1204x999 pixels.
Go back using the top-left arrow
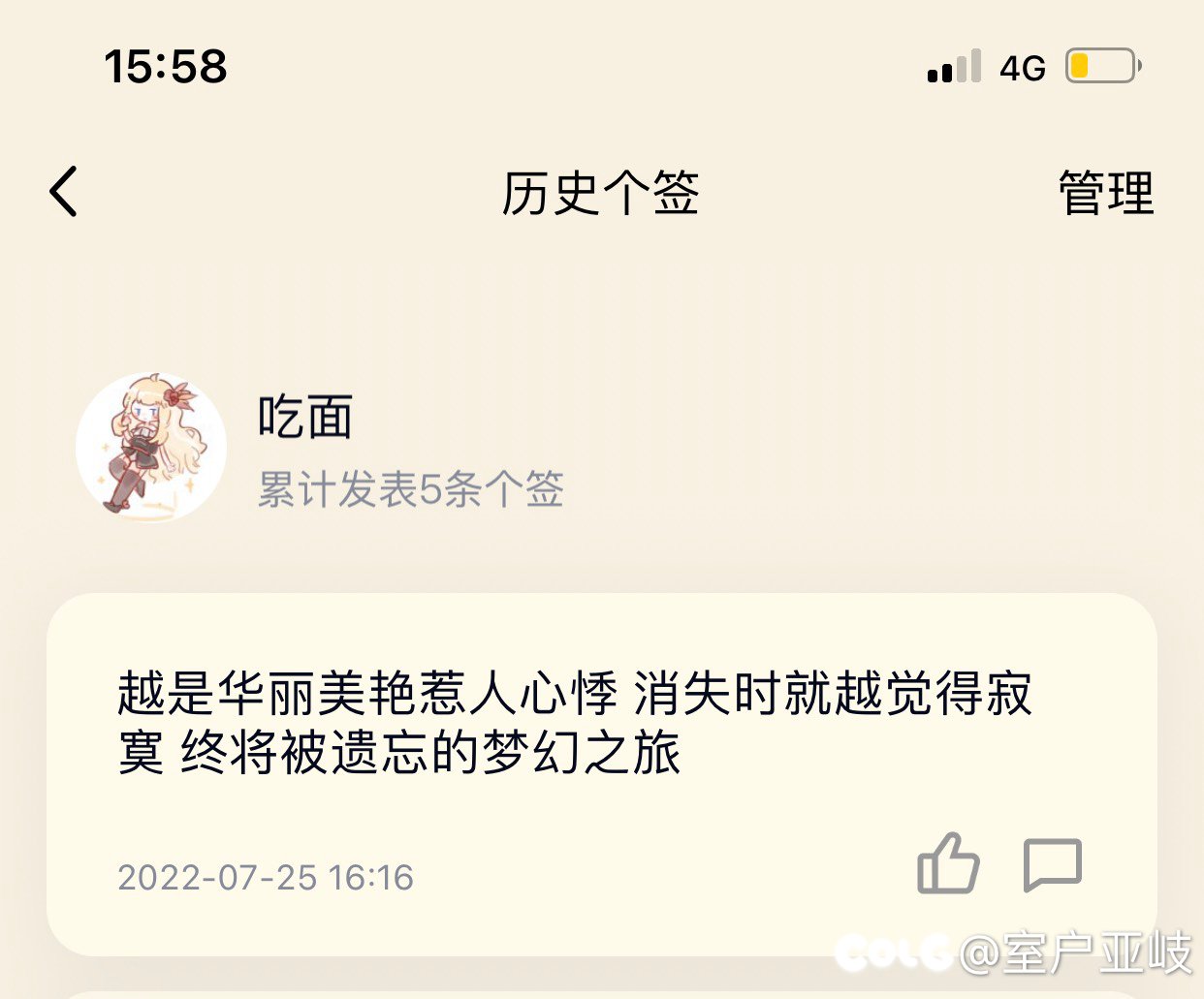(64, 191)
